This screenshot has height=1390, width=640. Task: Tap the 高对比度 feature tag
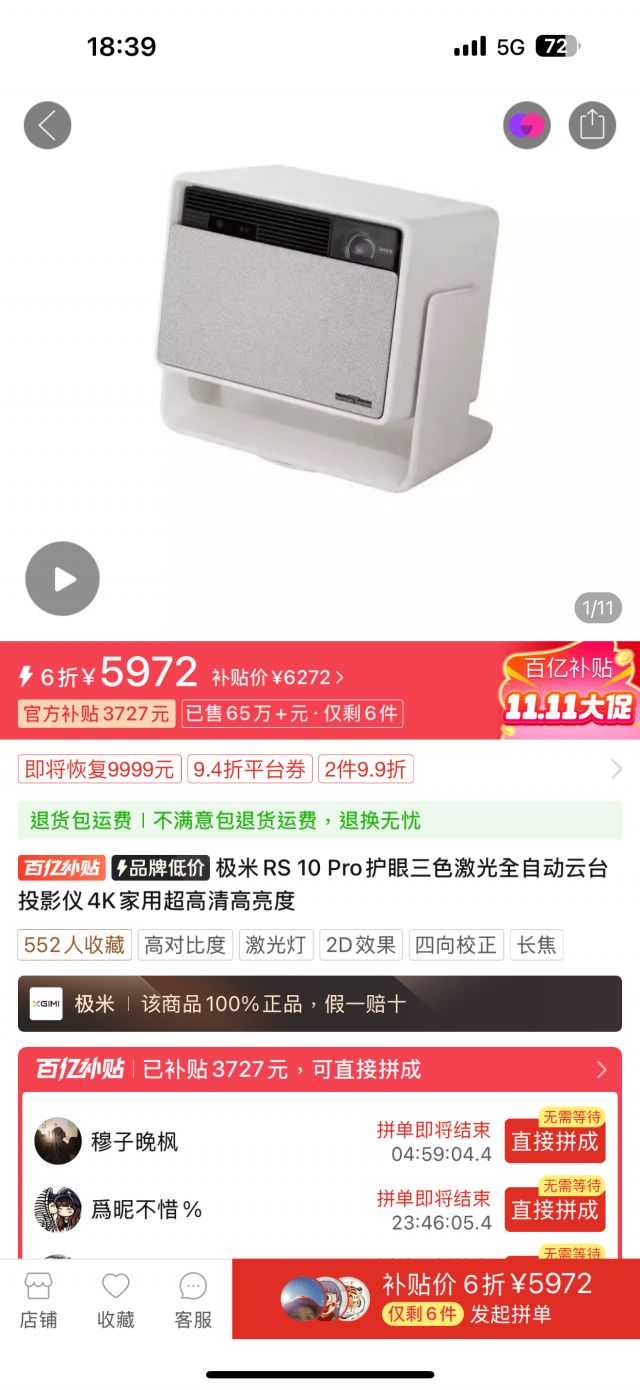[x=184, y=944]
